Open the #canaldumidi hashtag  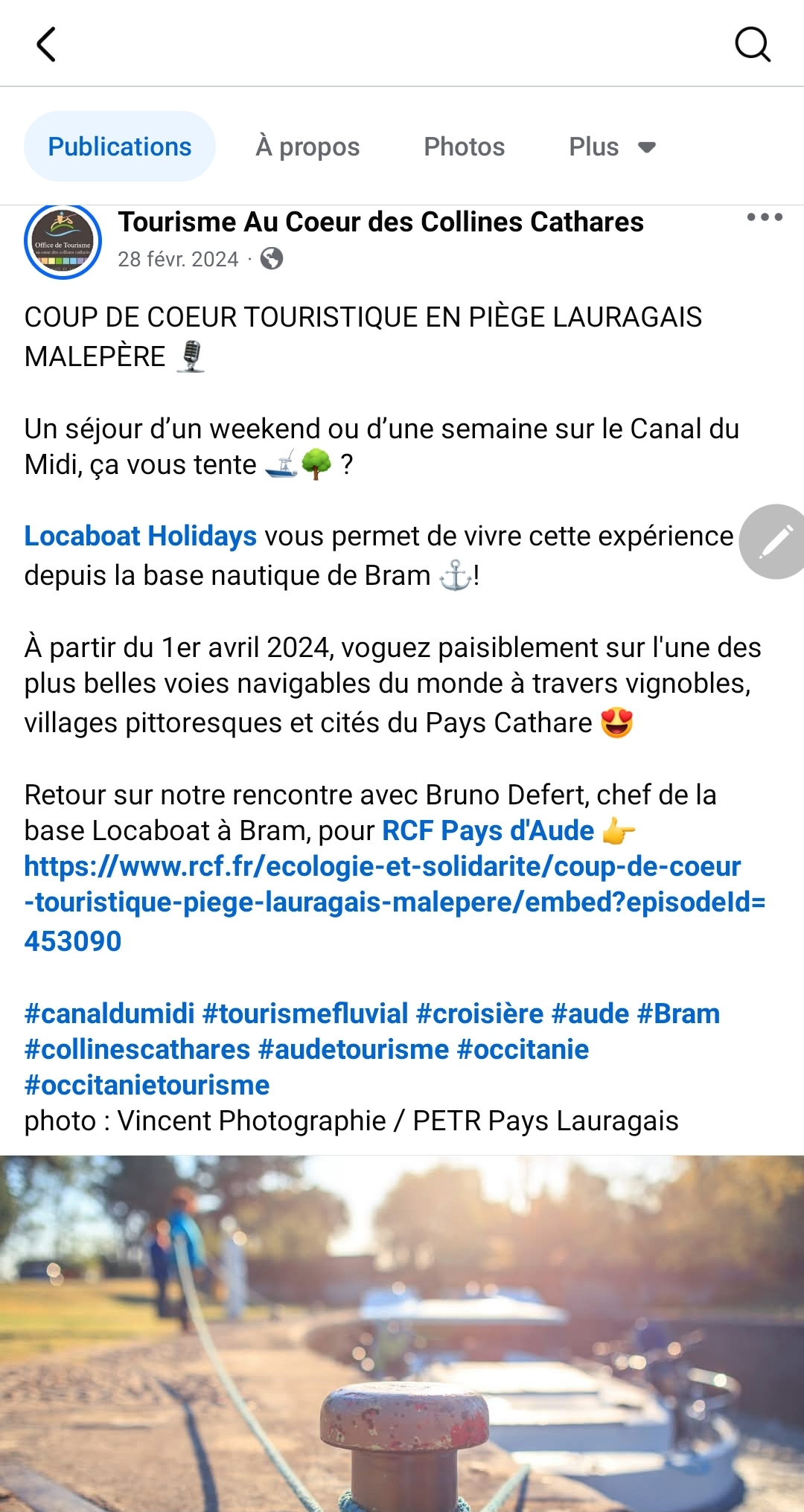(109, 1013)
